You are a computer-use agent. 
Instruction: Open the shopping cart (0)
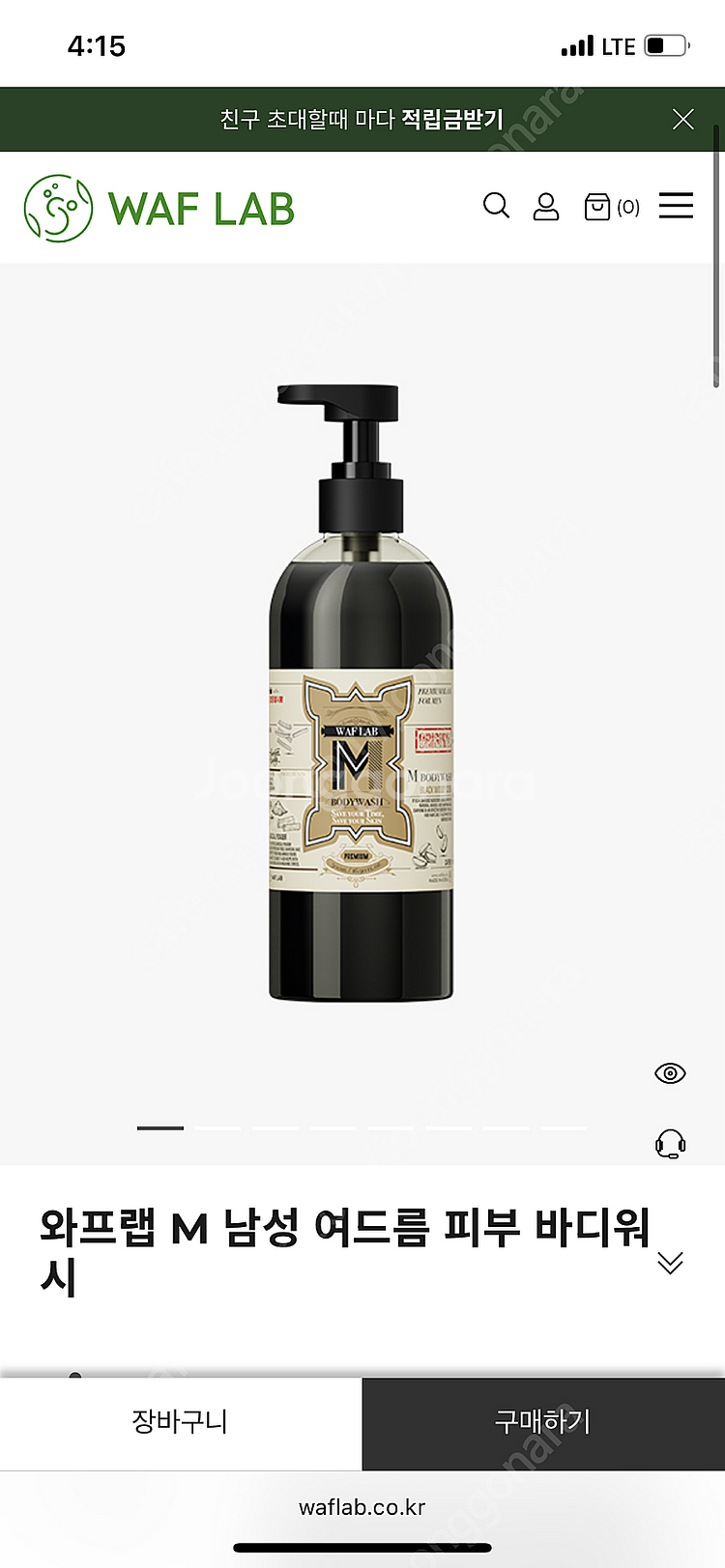611,207
